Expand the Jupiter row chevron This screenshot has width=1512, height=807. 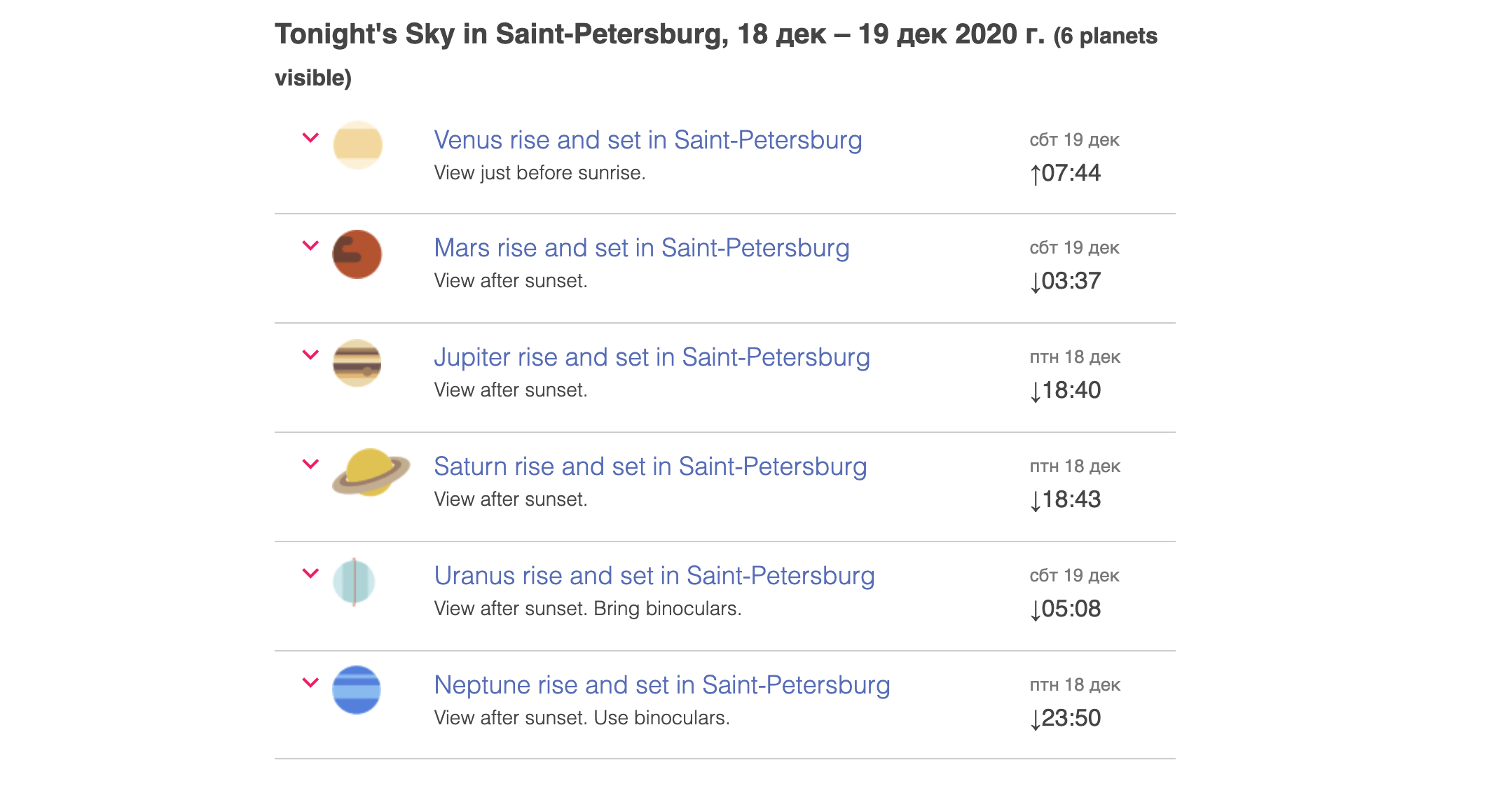[x=310, y=355]
